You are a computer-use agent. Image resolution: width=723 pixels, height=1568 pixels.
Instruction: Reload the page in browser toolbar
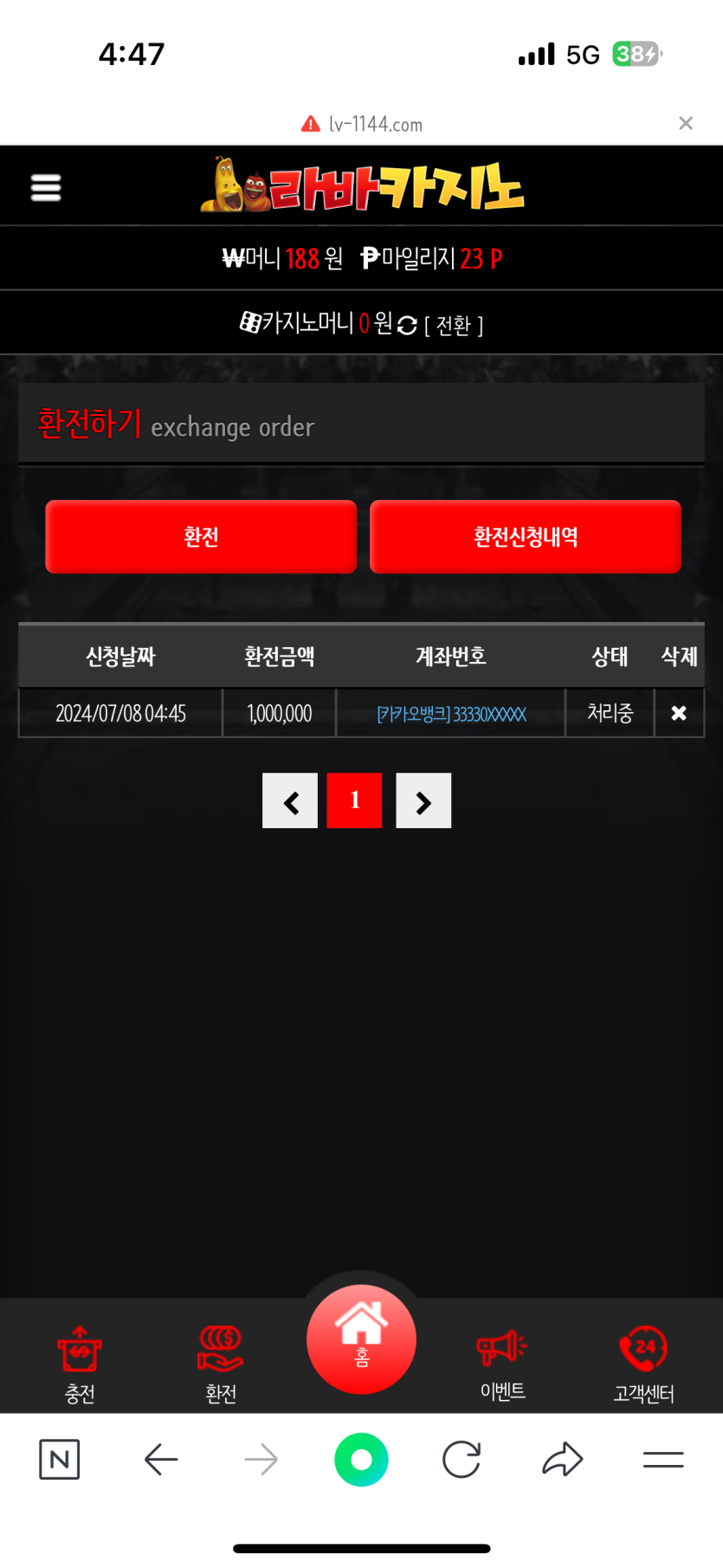tap(462, 1460)
